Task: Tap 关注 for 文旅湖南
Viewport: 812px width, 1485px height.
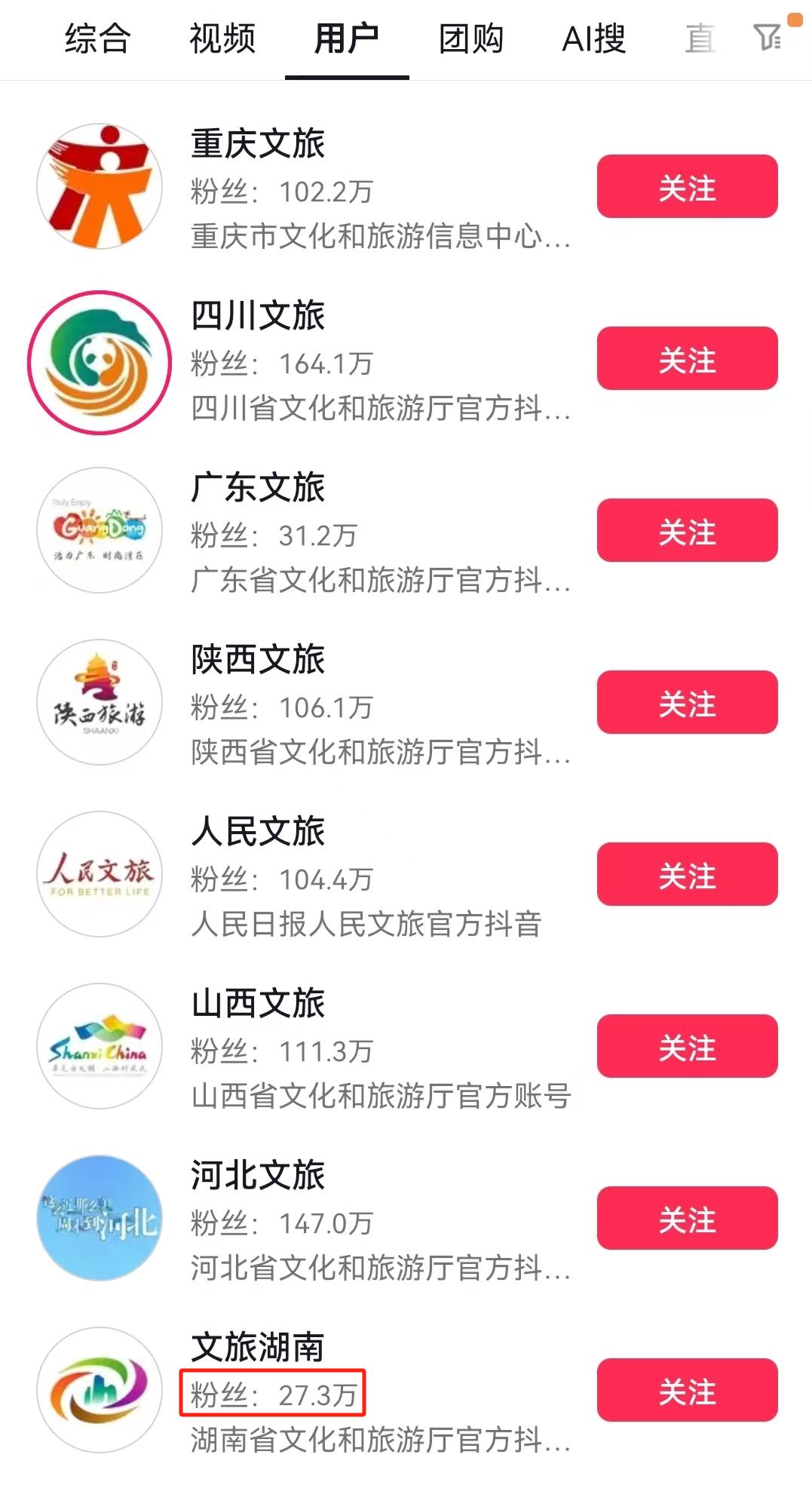Action: [687, 1391]
